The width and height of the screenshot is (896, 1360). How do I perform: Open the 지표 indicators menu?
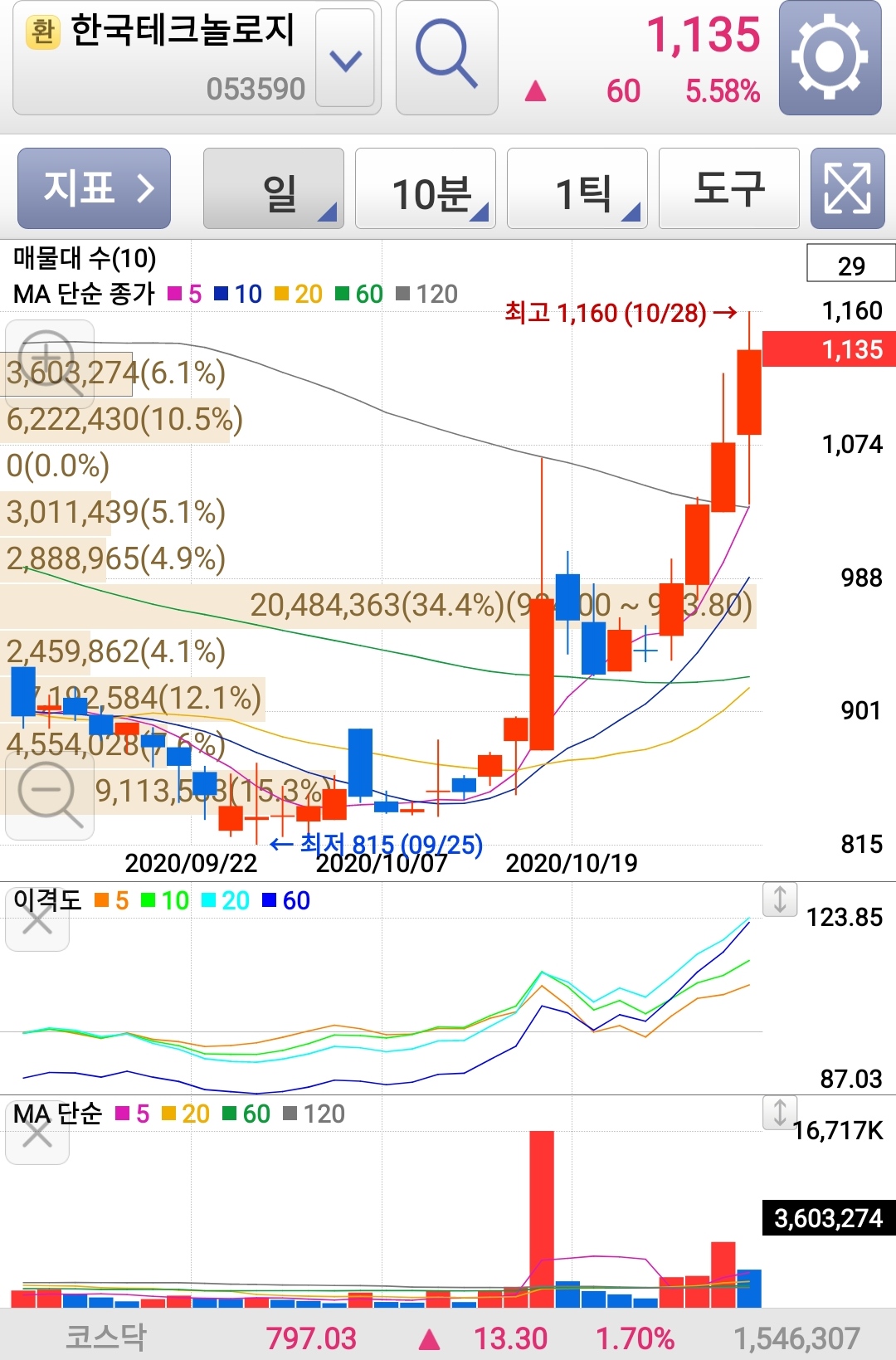pos(95,188)
